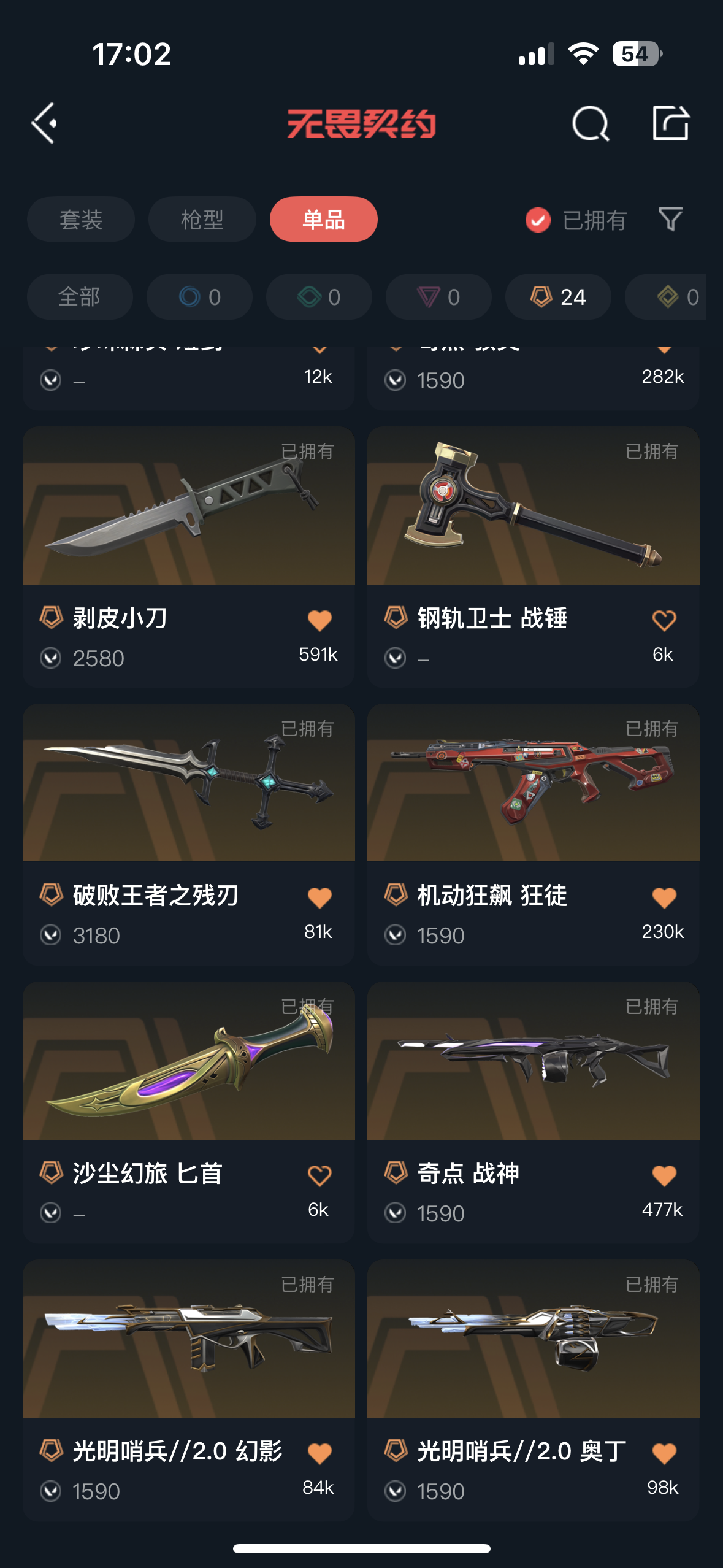Unlike the 光明哨兵//2.0 奥丁 skin

point(664,1453)
